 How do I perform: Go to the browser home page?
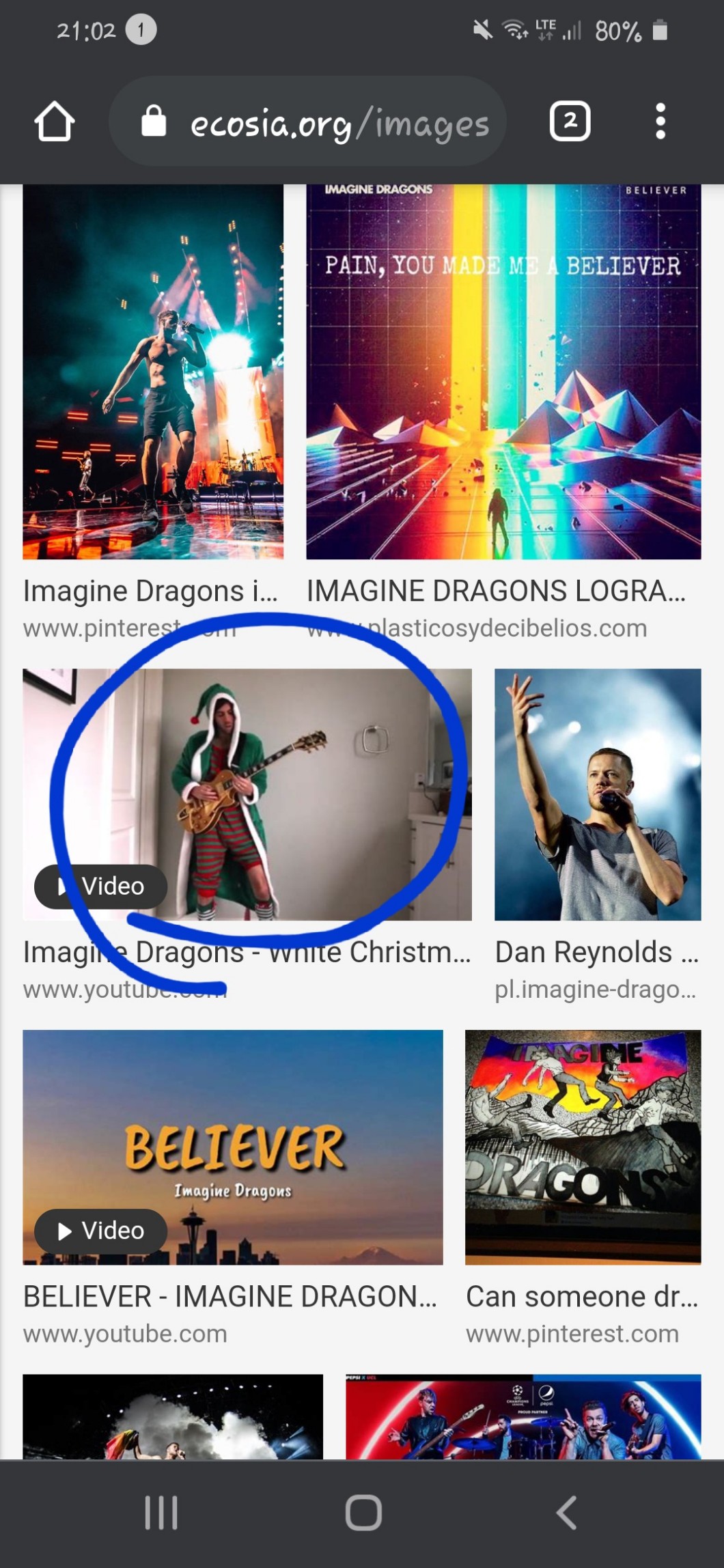click(55, 122)
